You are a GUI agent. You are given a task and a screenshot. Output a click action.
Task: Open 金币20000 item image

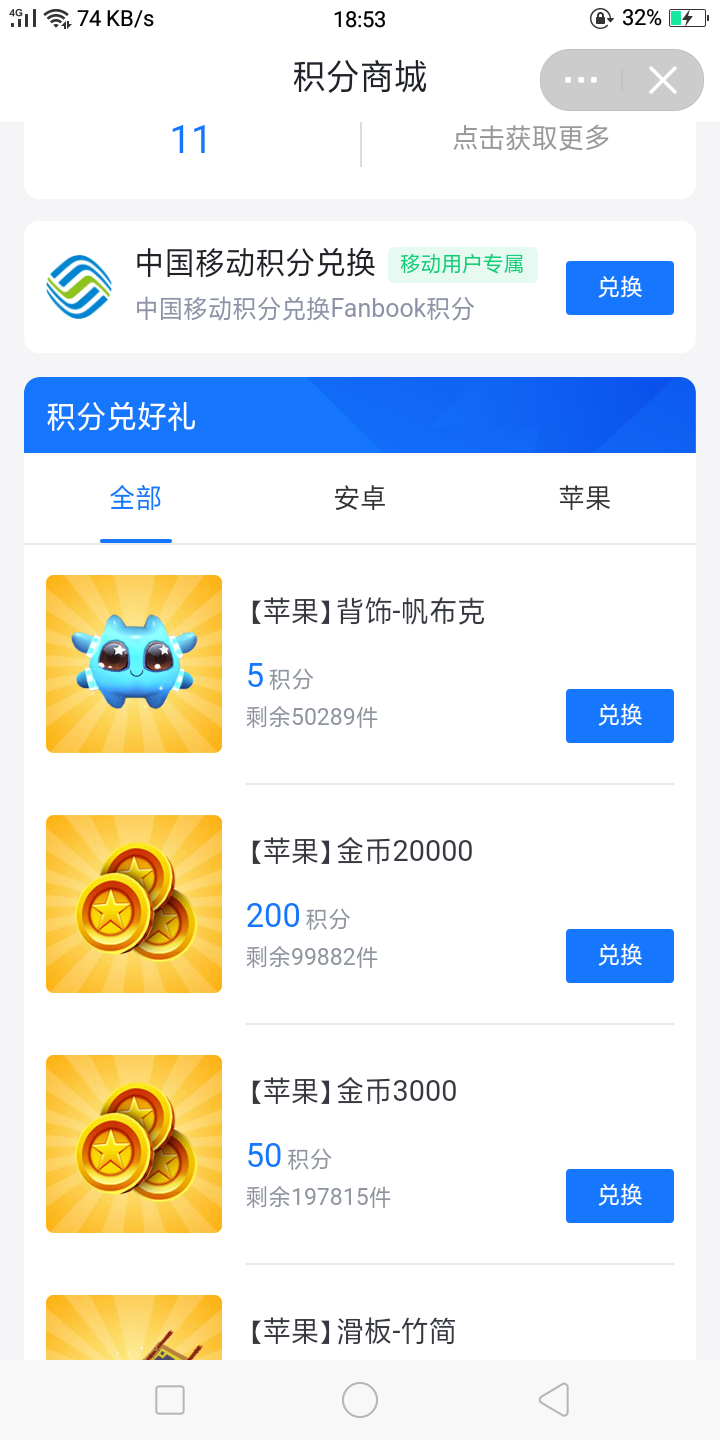134,904
